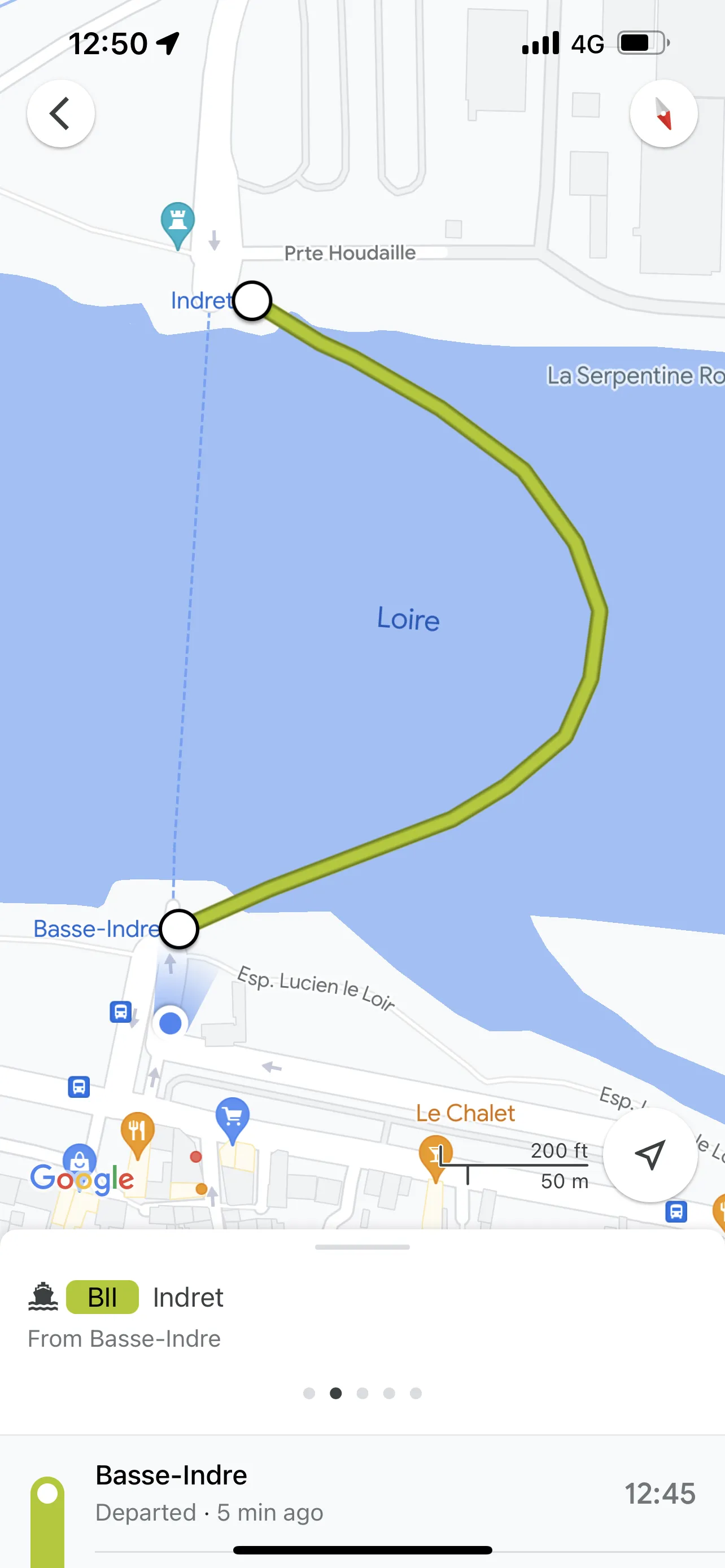The height and width of the screenshot is (1568, 725).
Task: Go back using the top-left arrow
Action: [60, 113]
